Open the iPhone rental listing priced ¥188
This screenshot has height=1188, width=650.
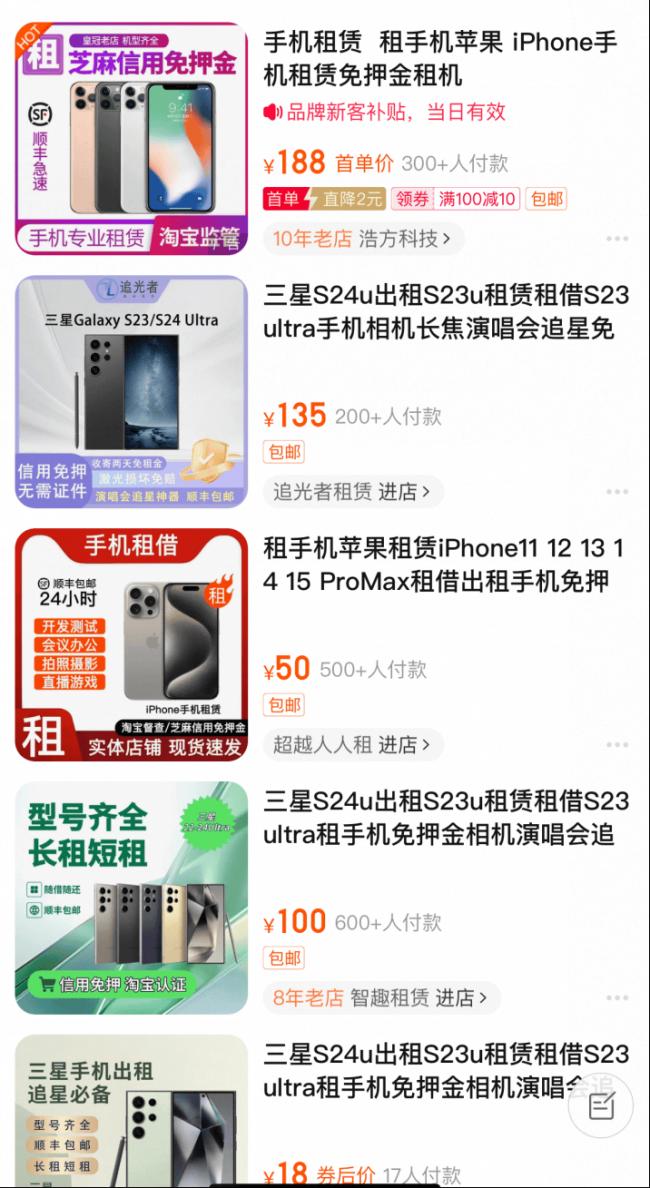[440, 59]
